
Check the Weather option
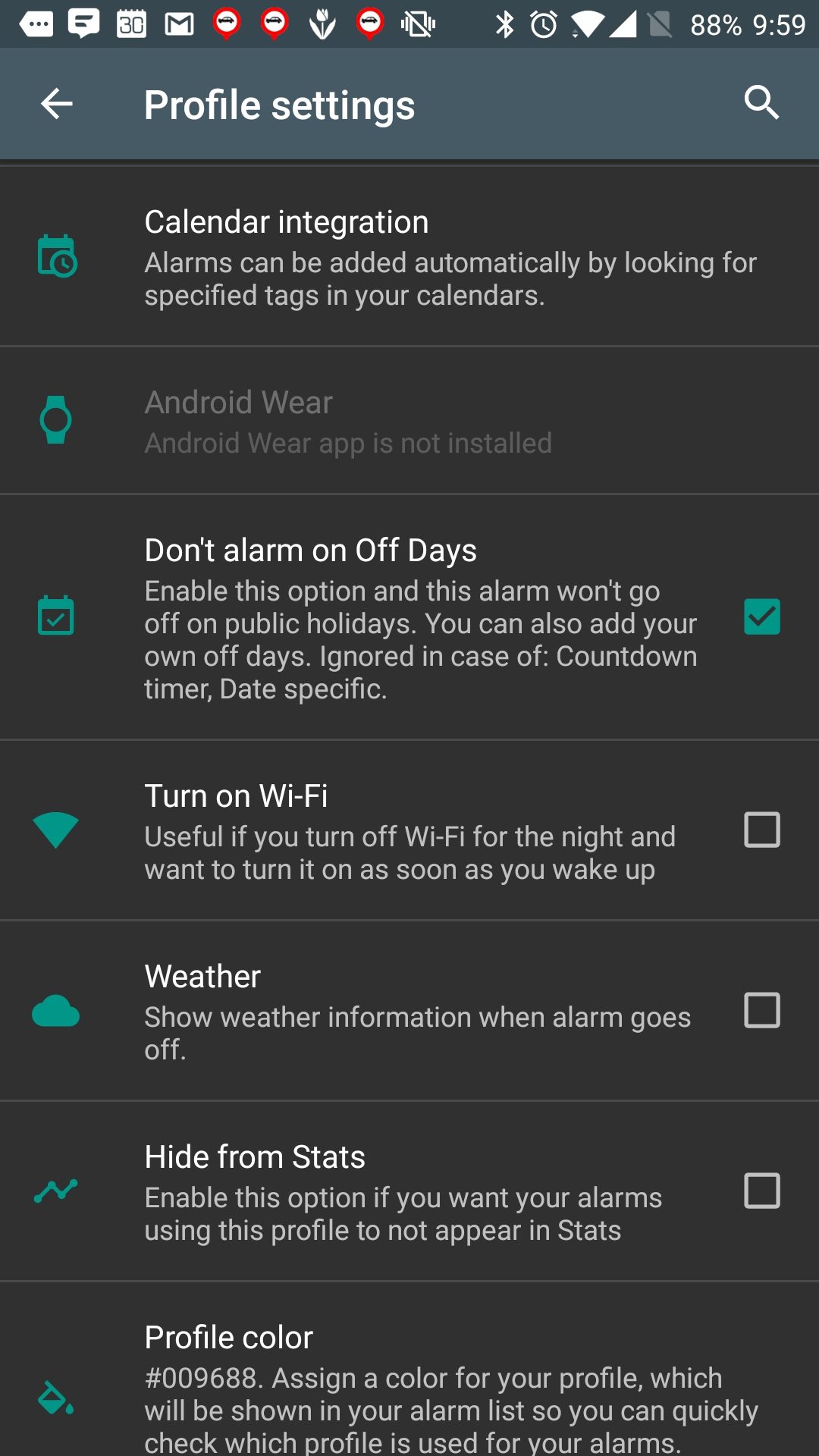coord(762,1010)
